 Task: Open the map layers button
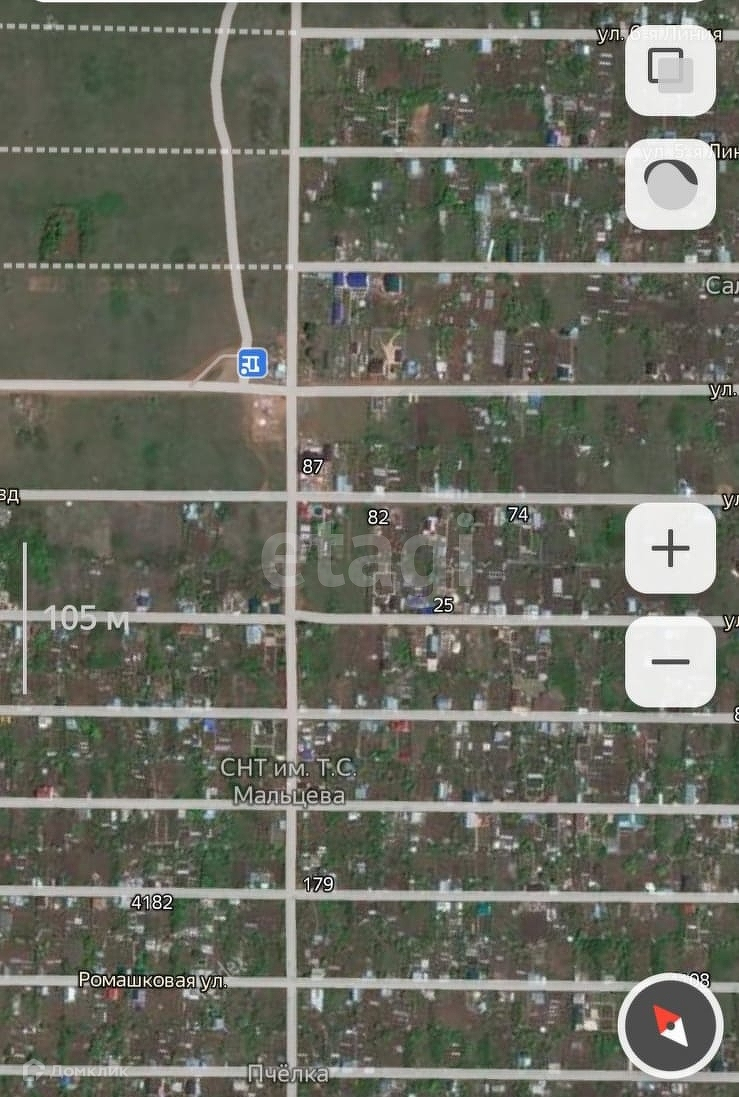670,70
